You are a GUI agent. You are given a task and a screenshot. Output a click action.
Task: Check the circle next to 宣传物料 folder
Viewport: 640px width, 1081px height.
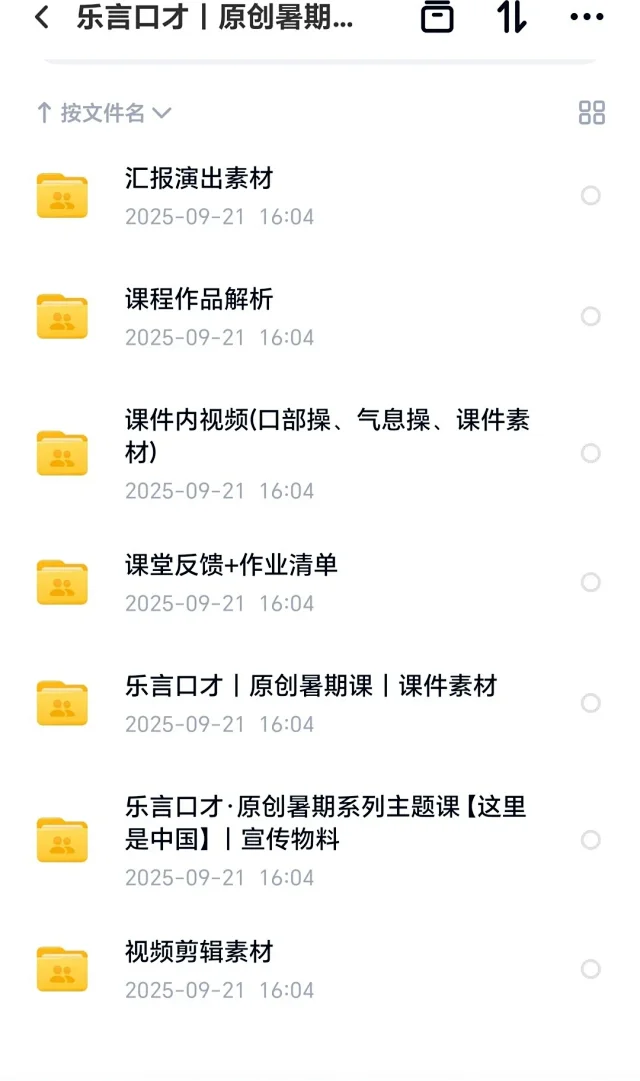click(591, 840)
